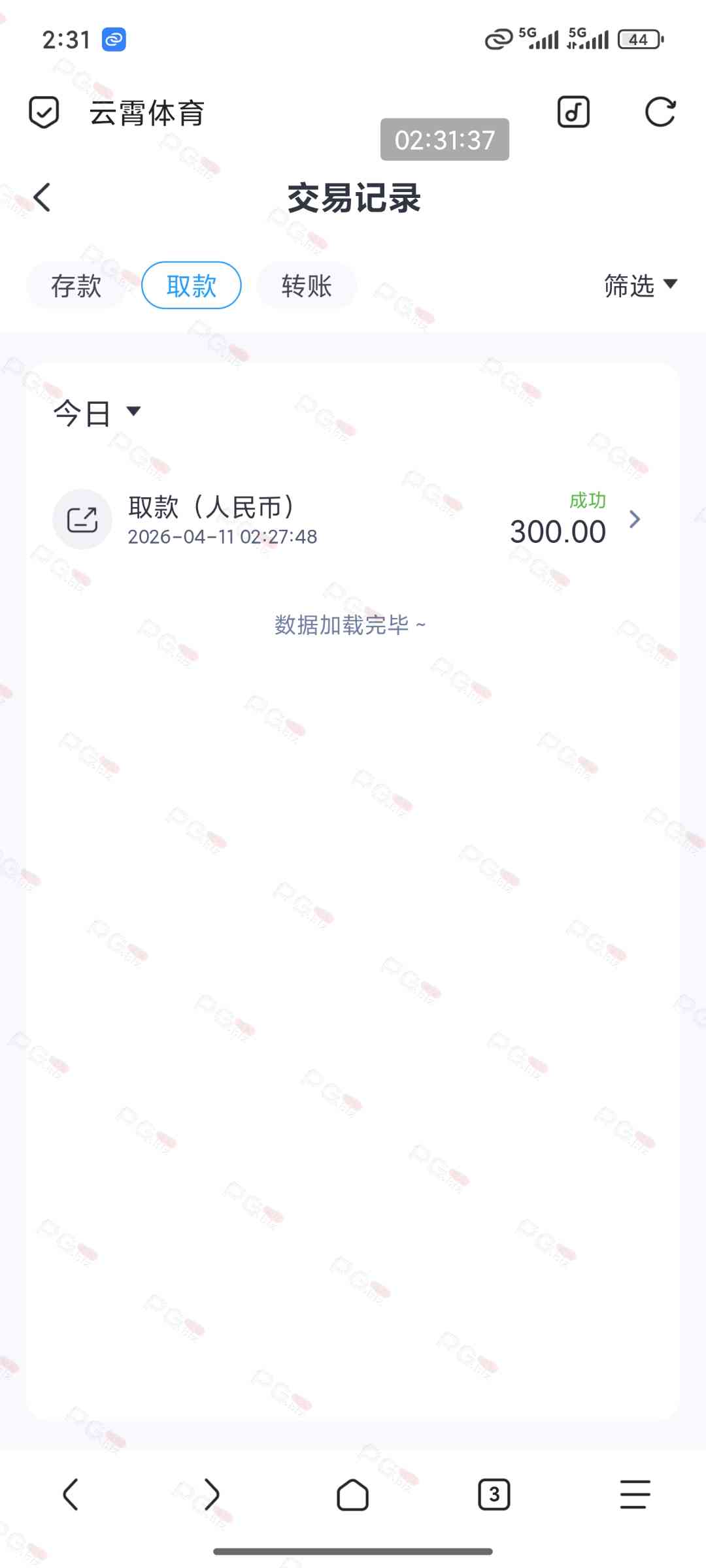
Task: Open the 筛选 filter dropdown
Action: (640, 286)
